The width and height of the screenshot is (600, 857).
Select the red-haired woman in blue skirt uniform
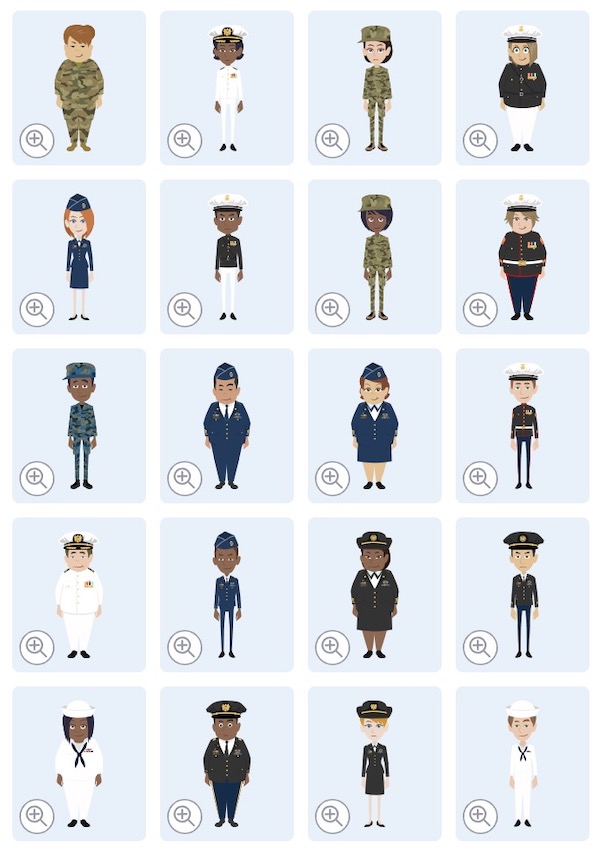(x=79, y=257)
